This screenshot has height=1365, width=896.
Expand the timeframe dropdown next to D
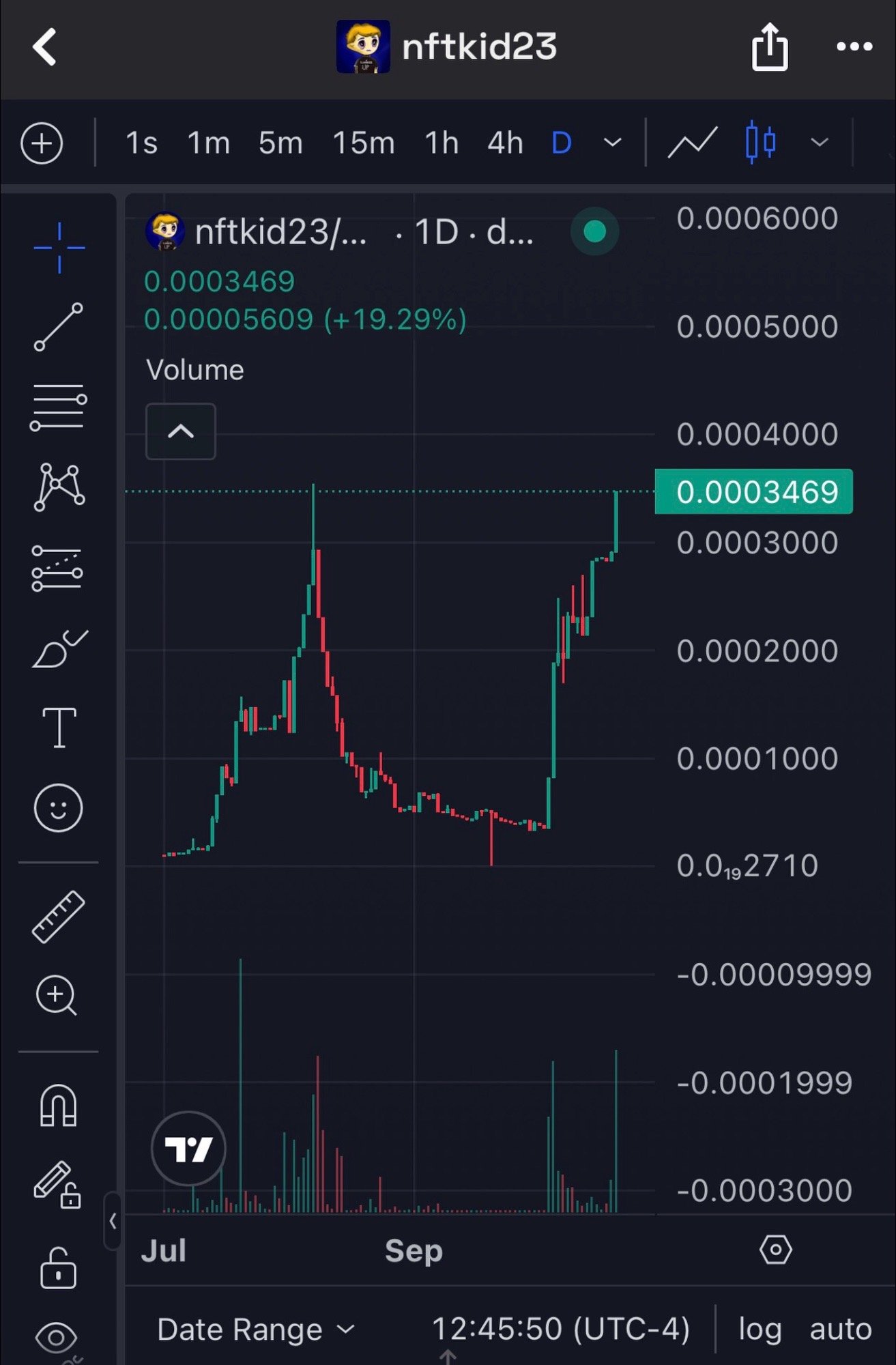click(613, 143)
